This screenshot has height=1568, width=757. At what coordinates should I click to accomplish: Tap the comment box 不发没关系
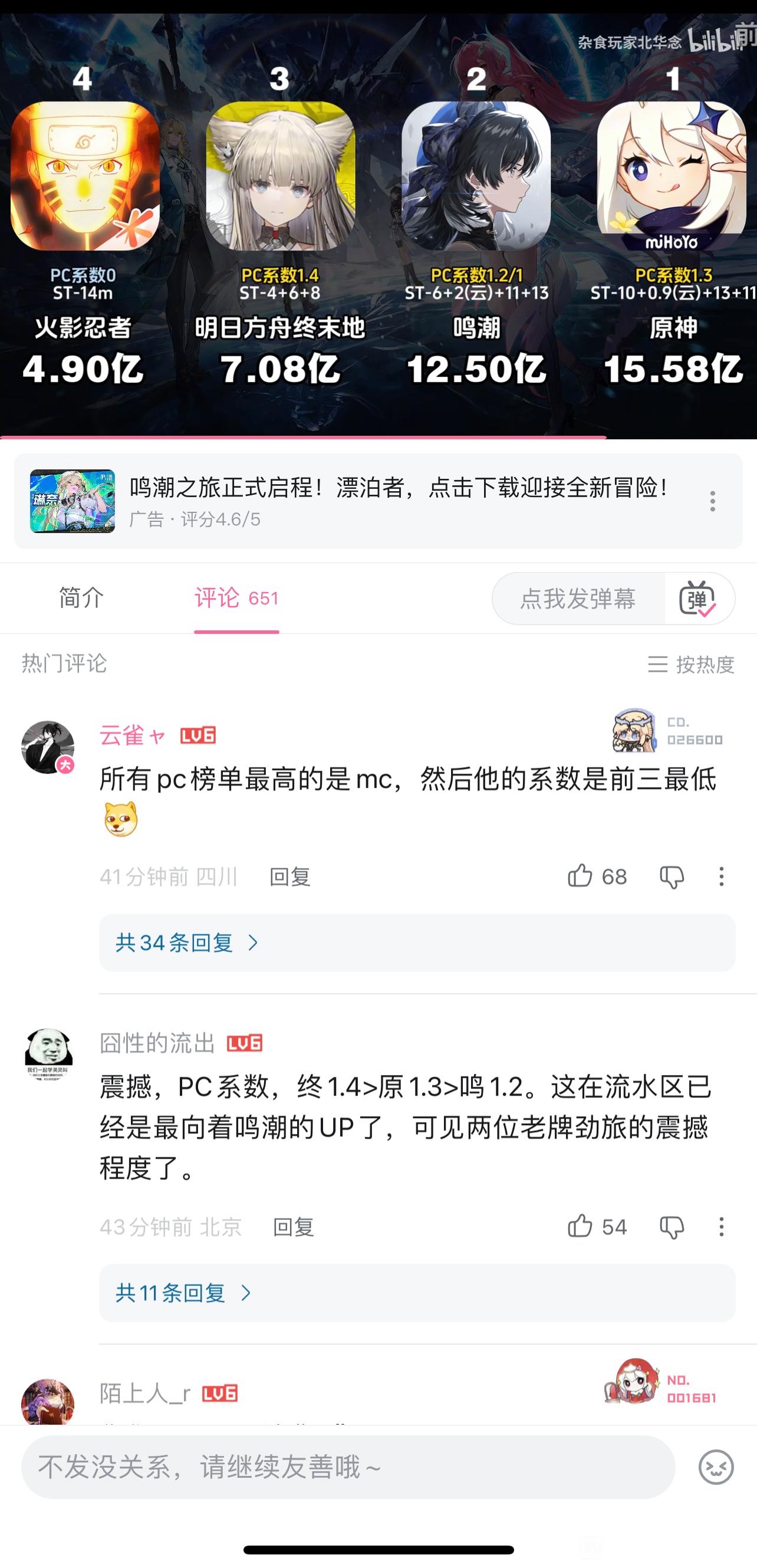click(x=347, y=1467)
